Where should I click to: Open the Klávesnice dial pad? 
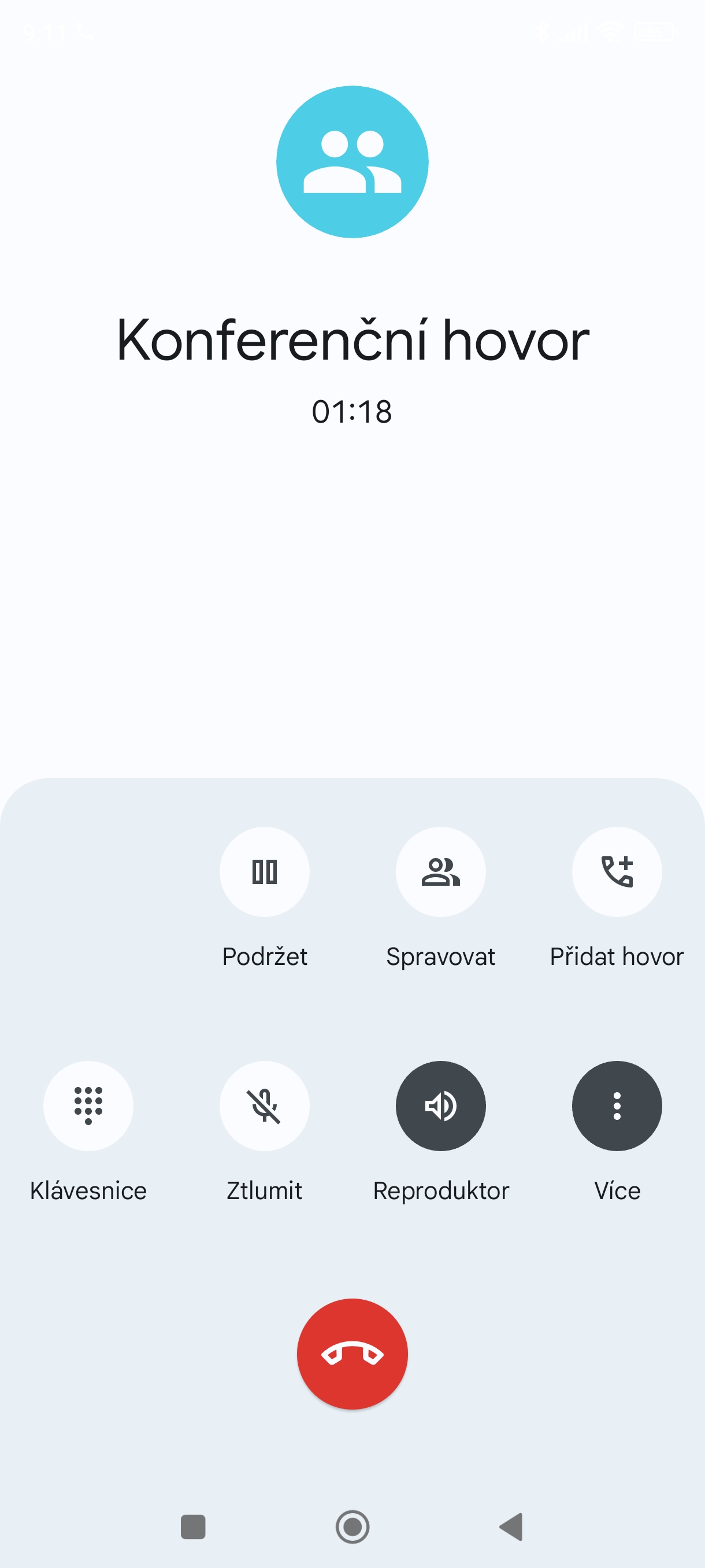(88, 1105)
